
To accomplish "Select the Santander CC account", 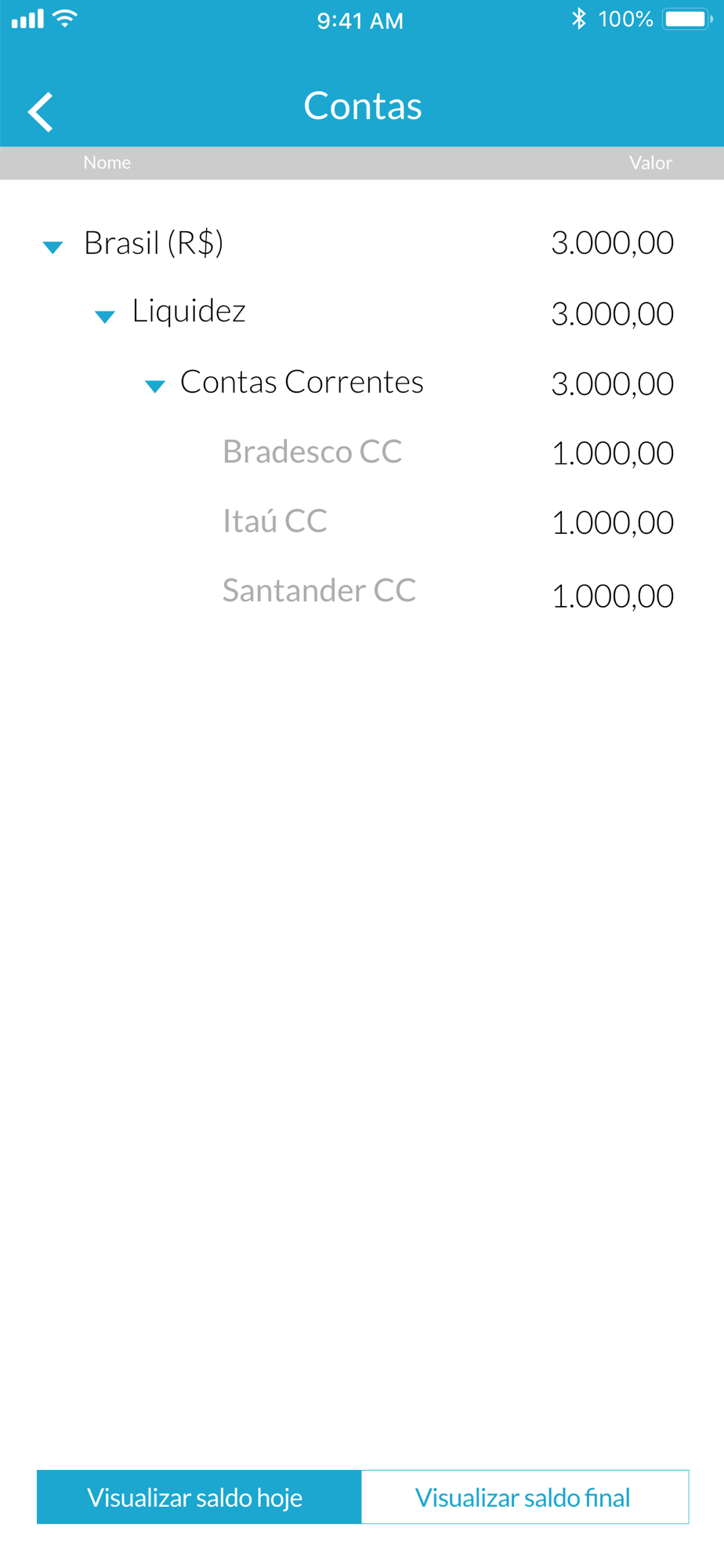I will 319,591.
